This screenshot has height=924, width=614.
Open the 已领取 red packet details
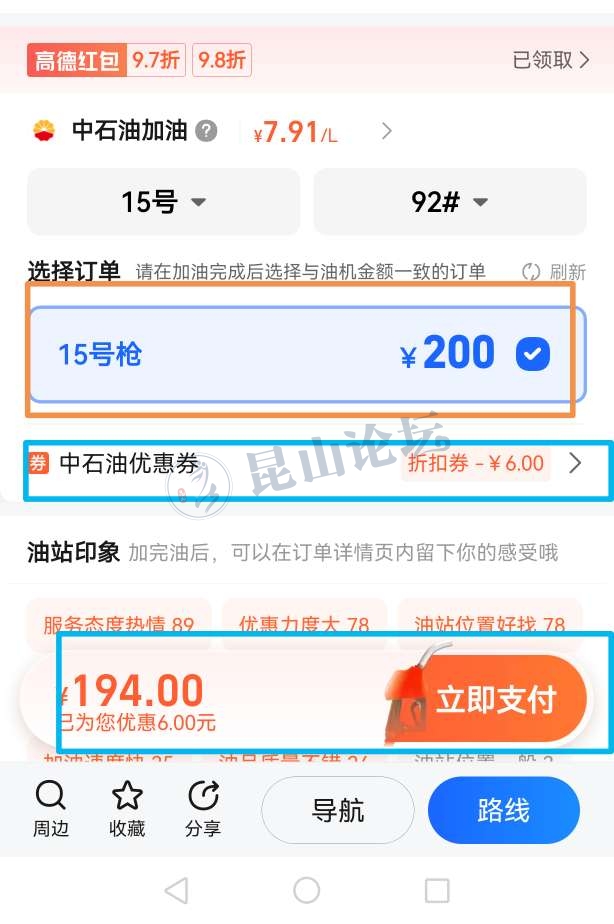click(551, 60)
